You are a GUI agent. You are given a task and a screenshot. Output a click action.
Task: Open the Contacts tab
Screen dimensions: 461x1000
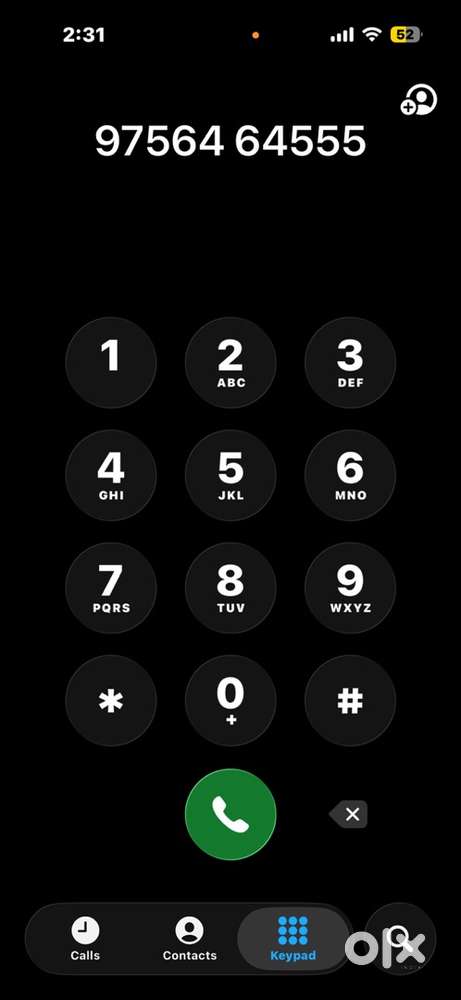coord(189,939)
